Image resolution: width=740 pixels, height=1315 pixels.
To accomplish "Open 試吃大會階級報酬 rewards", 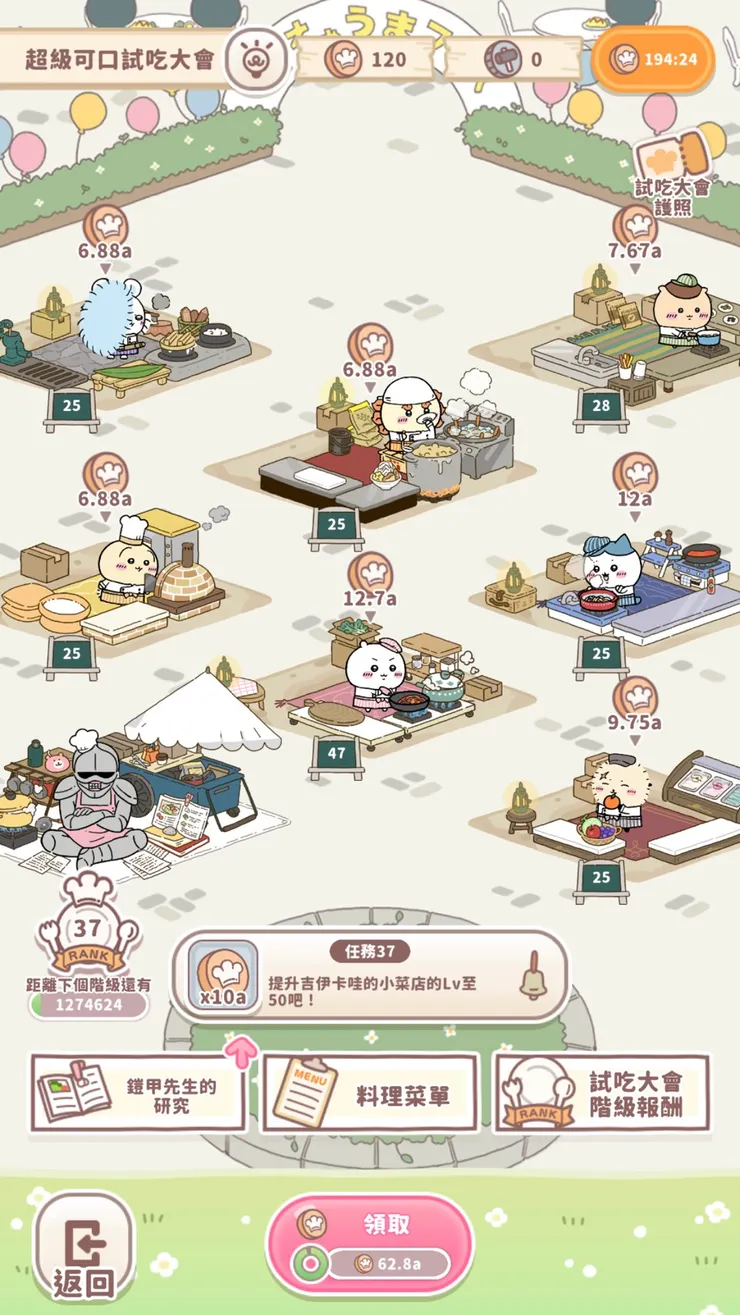I will 602,1093.
